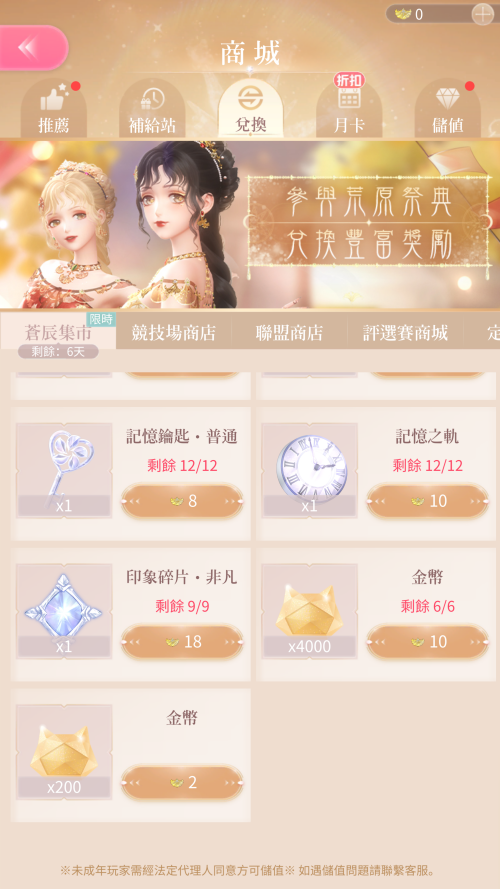Go back using the pink arrow button
Image resolution: width=500 pixels, height=889 pixels.
coord(32,48)
